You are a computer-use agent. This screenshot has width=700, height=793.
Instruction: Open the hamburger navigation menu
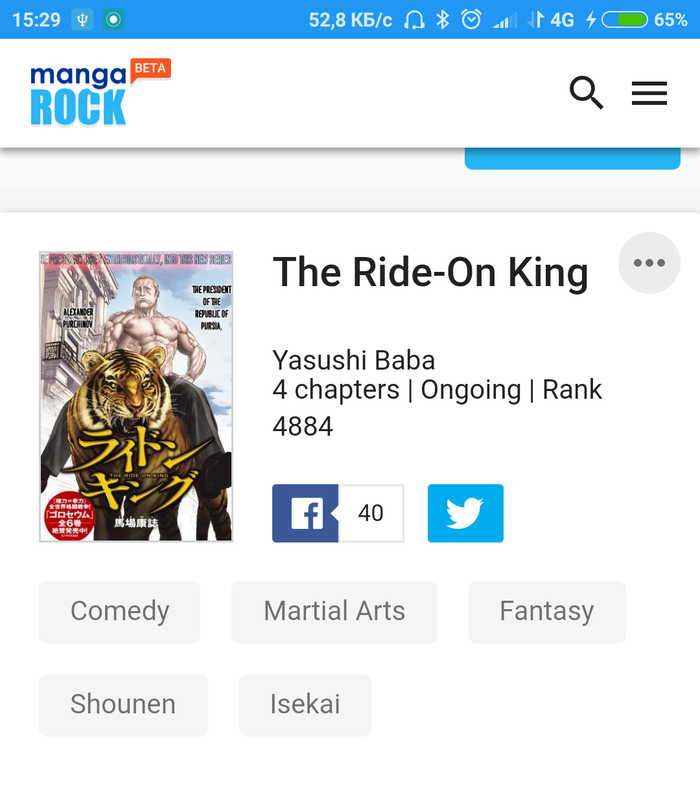(x=649, y=93)
